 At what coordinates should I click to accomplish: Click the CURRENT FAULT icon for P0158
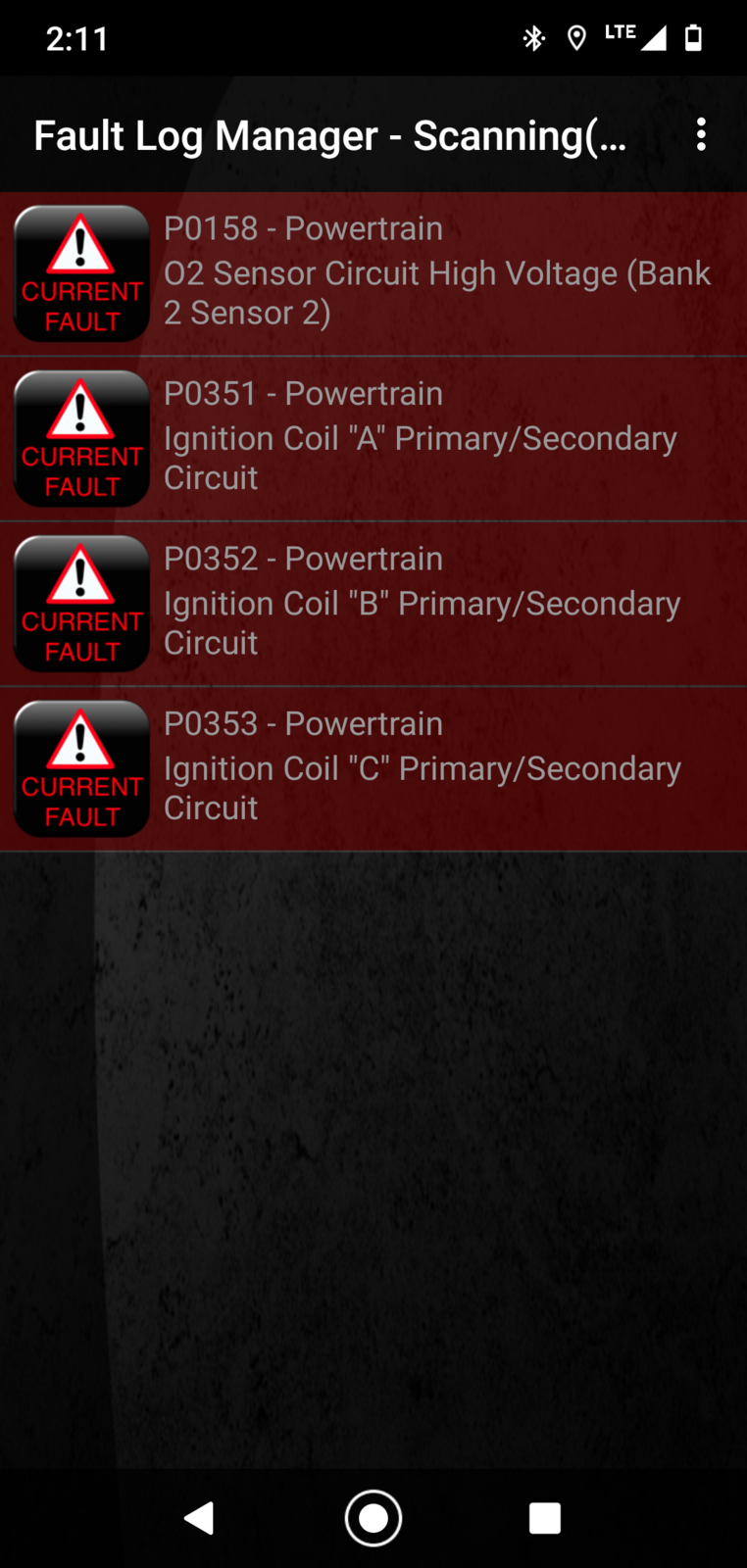[81, 273]
